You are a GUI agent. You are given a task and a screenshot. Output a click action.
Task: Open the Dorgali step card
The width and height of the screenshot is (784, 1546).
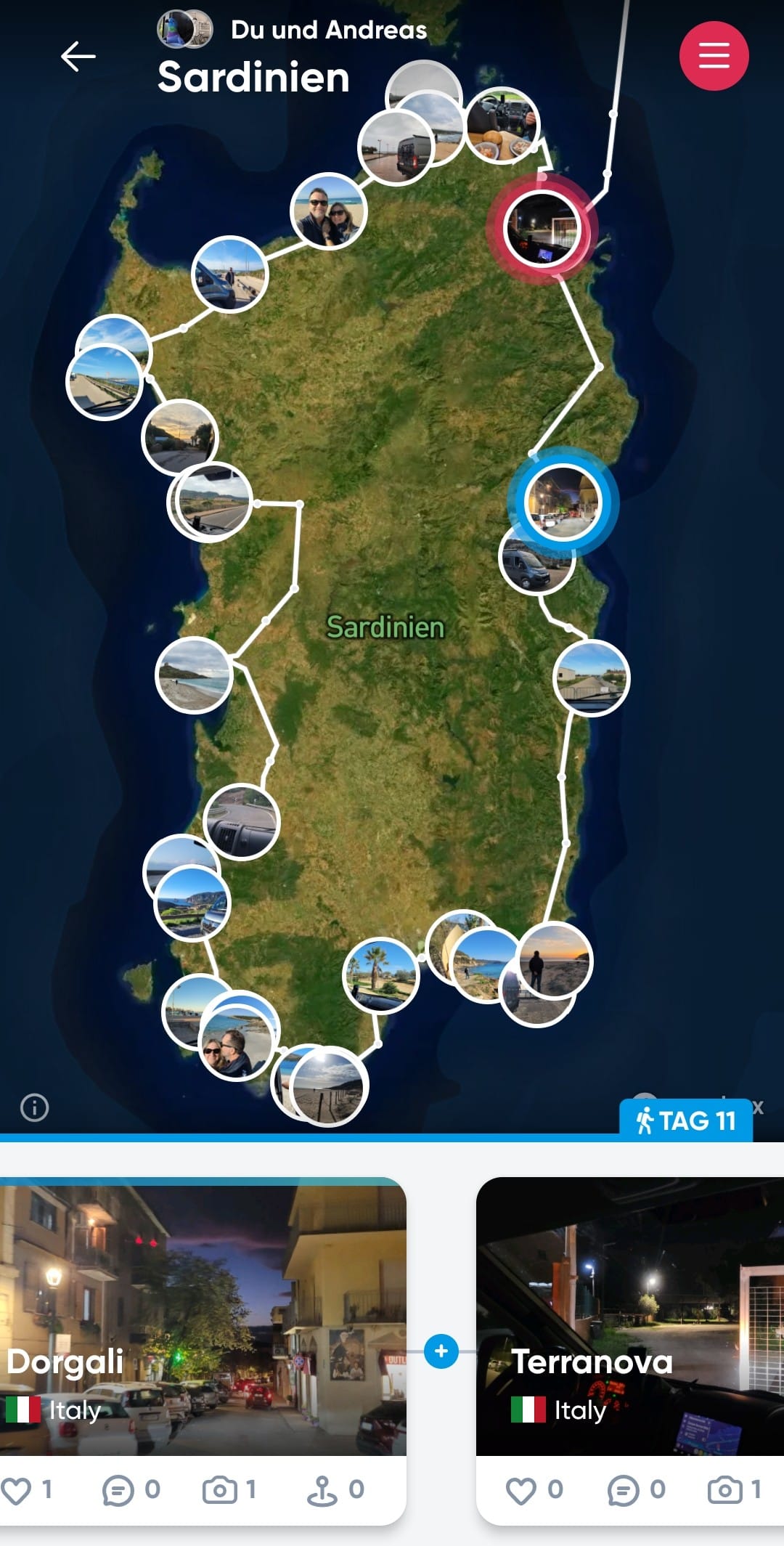tap(203, 1314)
